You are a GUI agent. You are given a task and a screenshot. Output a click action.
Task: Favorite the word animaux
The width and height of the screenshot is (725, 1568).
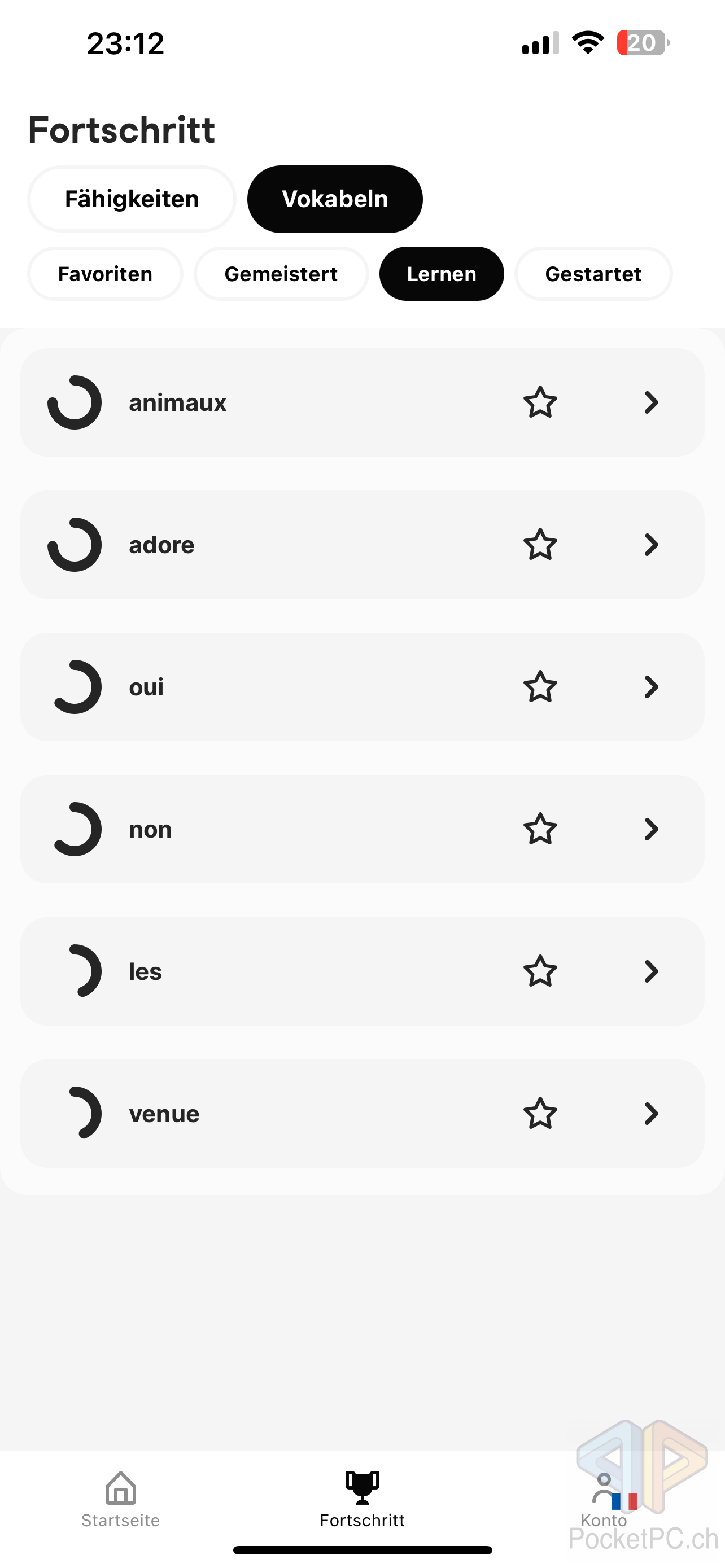540,402
